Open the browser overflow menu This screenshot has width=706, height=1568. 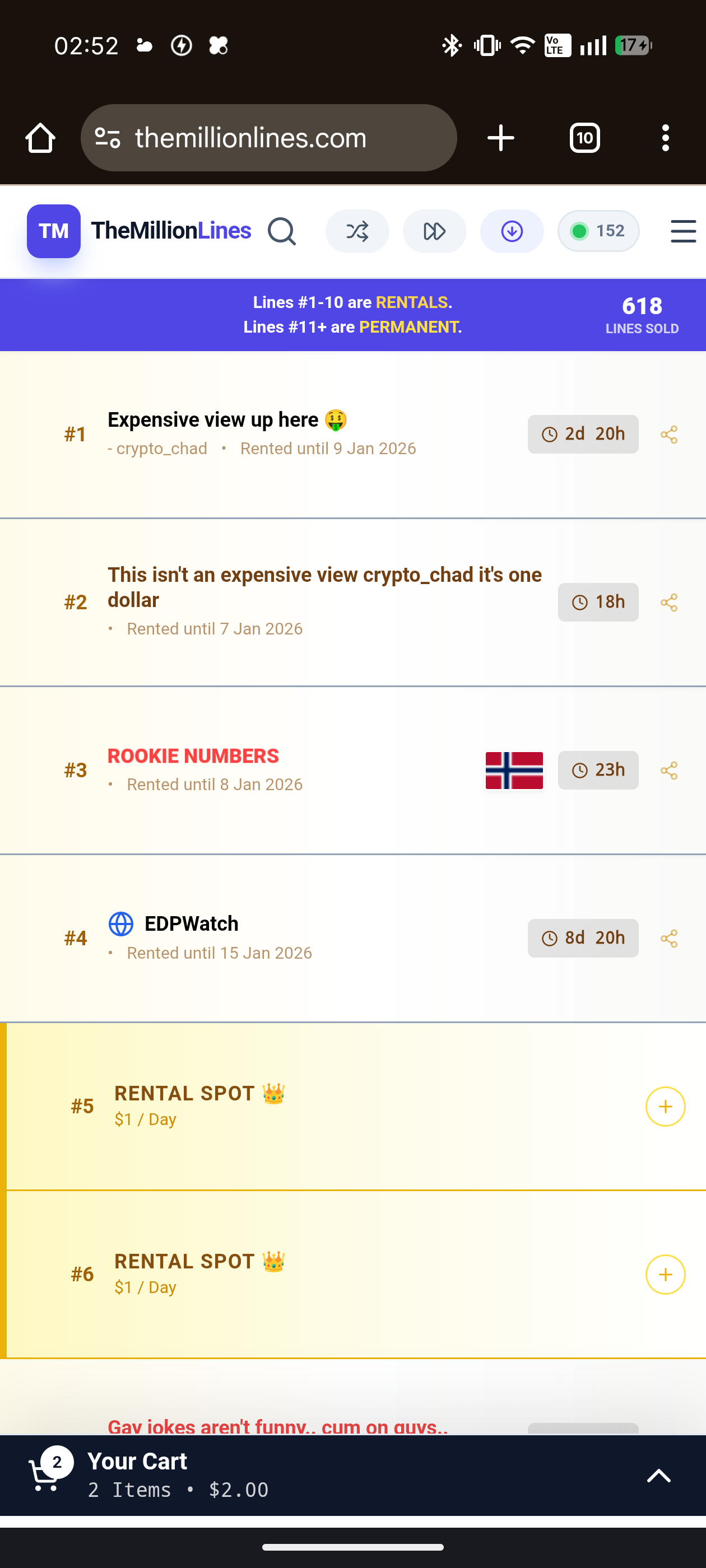[x=665, y=138]
